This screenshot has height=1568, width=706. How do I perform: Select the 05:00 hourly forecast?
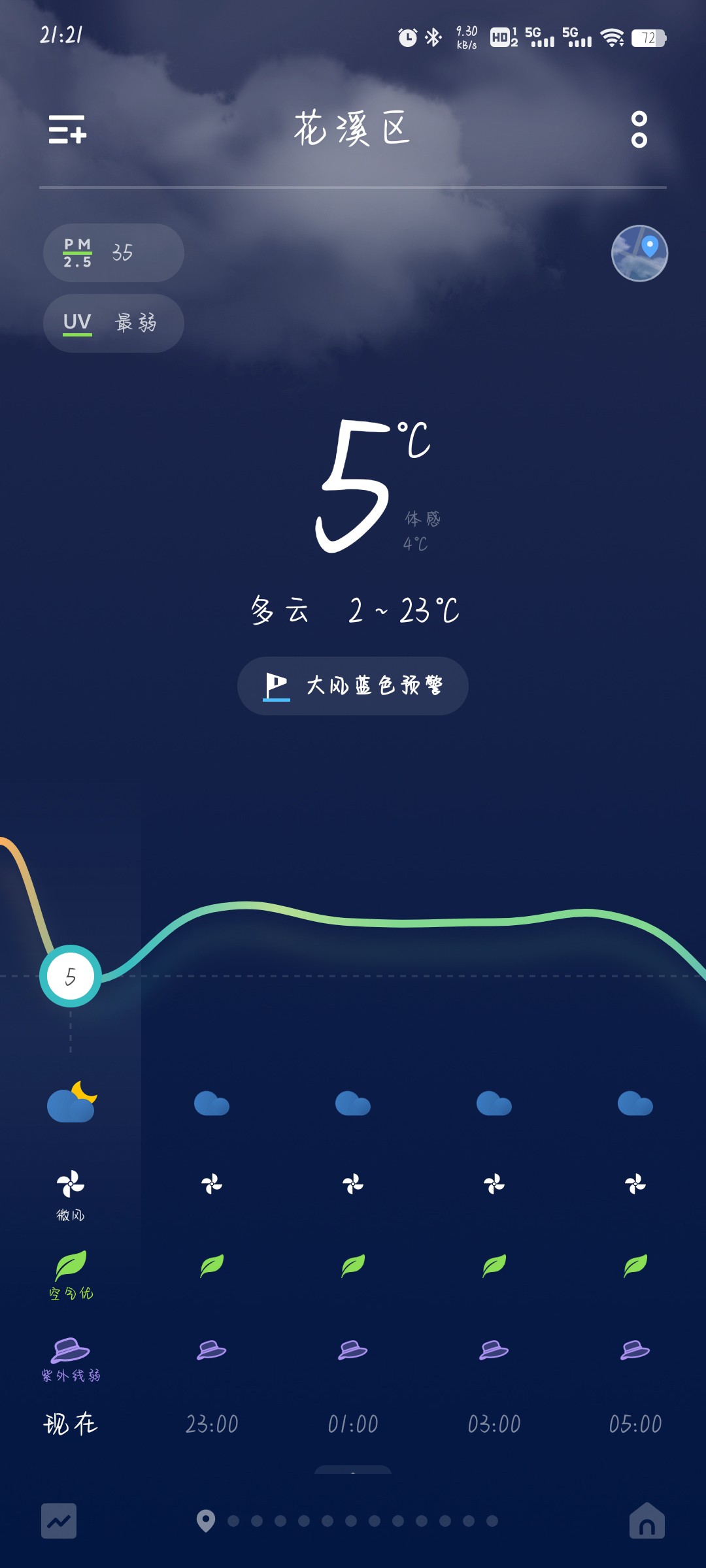pyautogui.click(x=635, y=1424)
